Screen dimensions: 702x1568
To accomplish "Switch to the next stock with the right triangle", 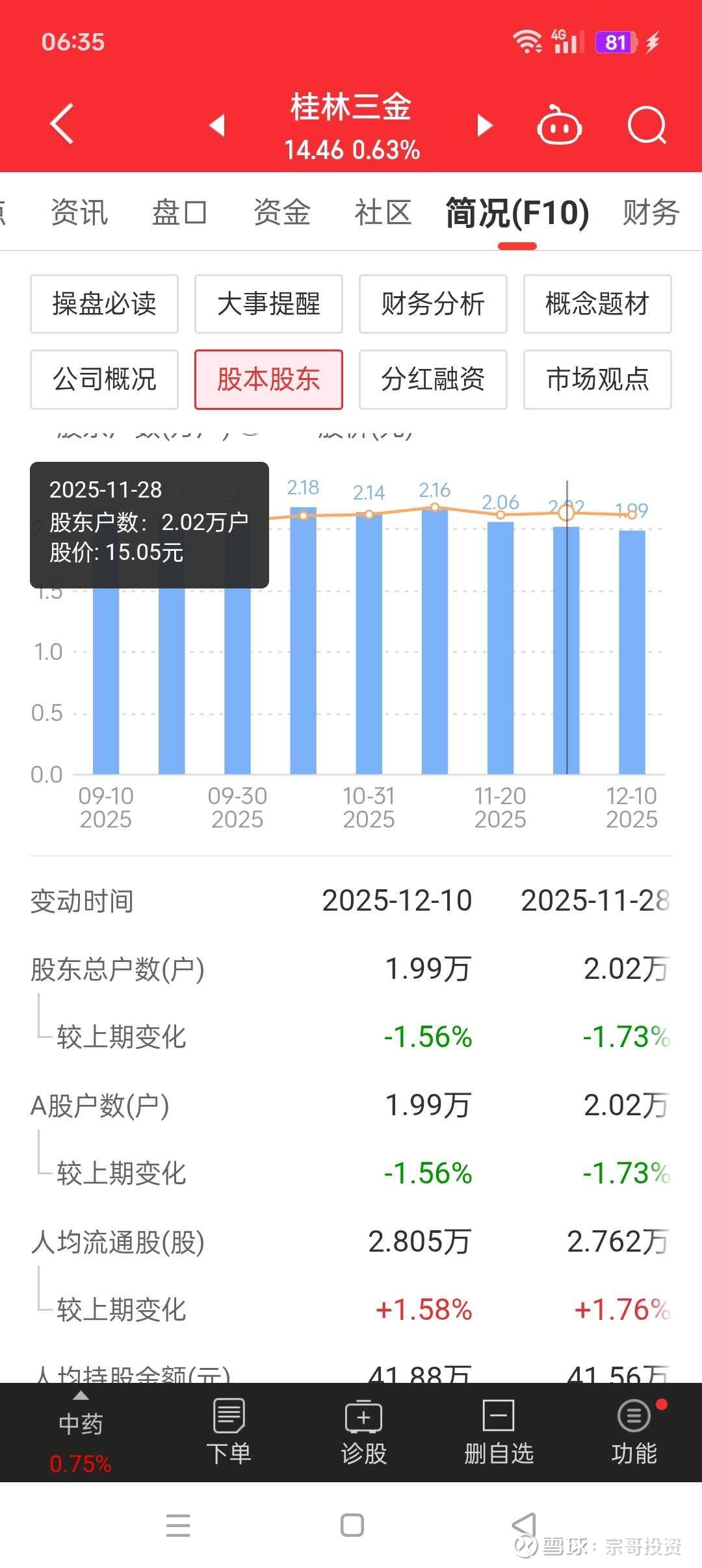I will point(485,125).
